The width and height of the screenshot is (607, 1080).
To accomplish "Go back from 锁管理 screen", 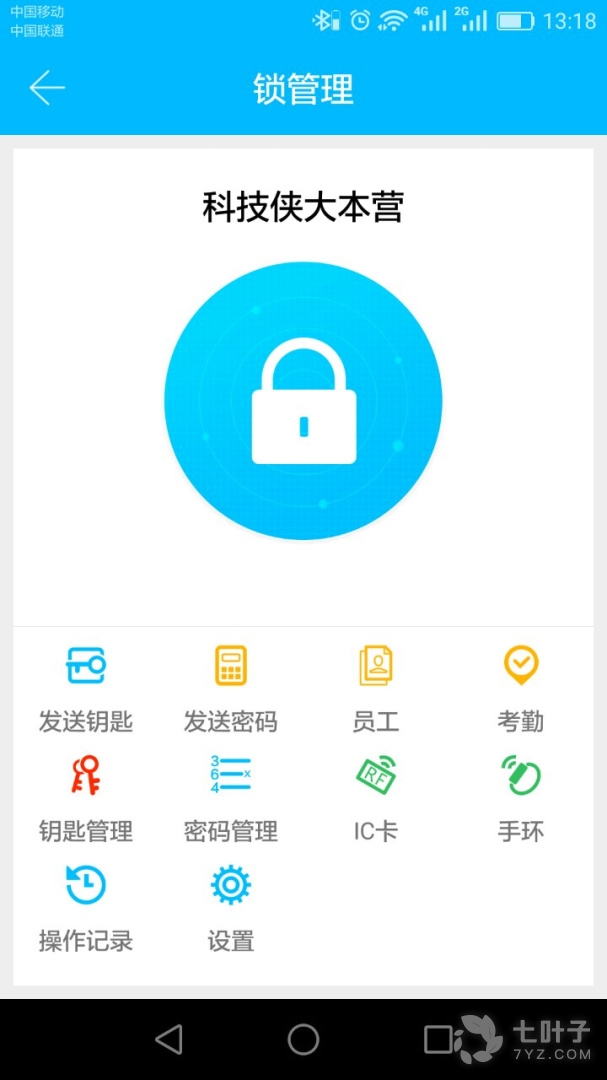I will pos(47,89).
